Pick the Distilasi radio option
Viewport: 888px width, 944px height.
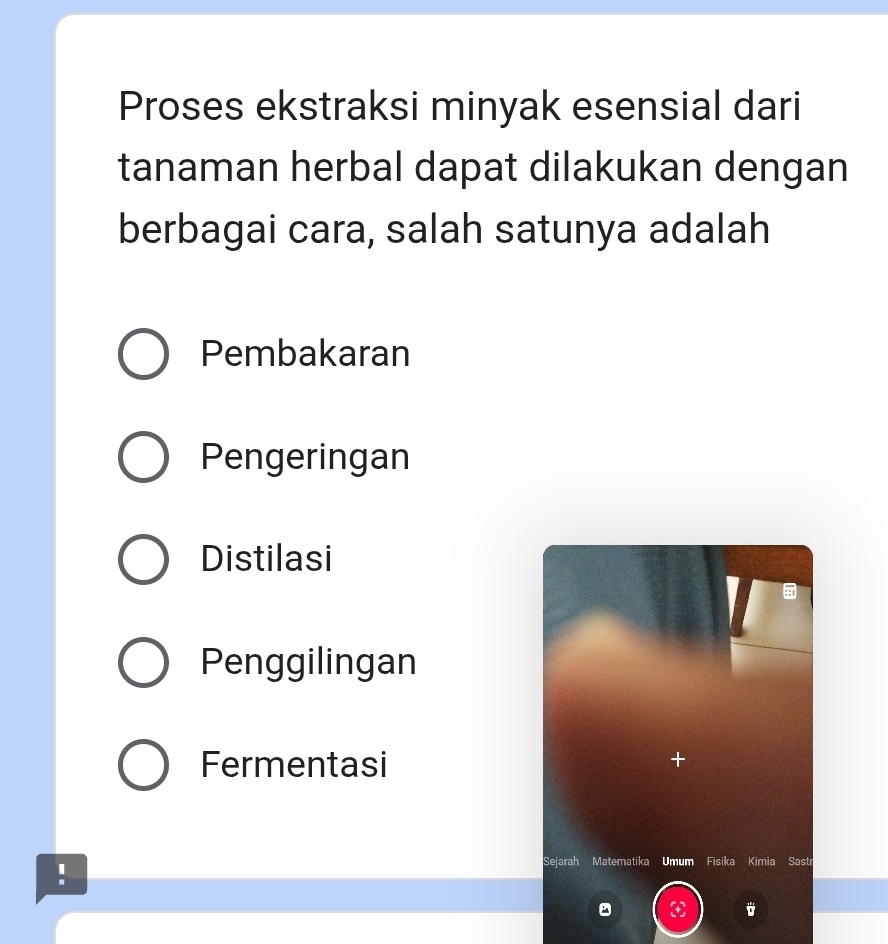click(144, 559)
